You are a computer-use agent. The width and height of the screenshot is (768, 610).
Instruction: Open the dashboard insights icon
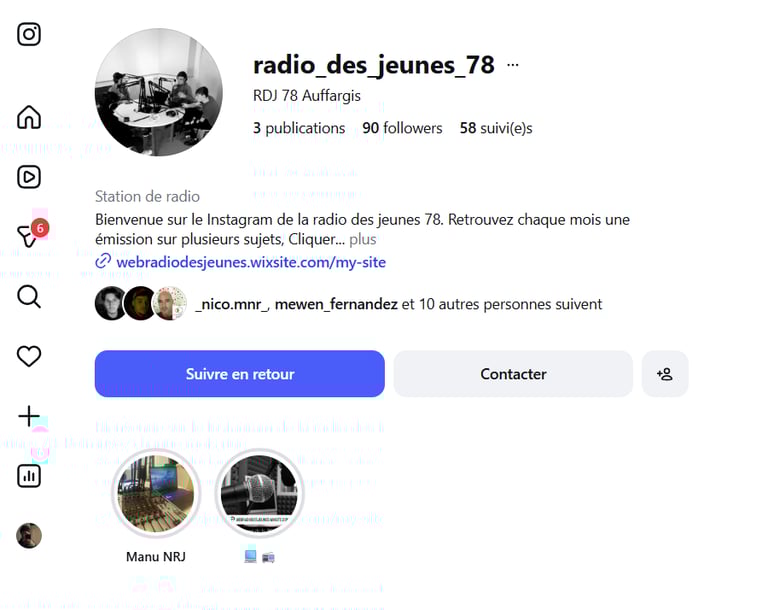29,476
